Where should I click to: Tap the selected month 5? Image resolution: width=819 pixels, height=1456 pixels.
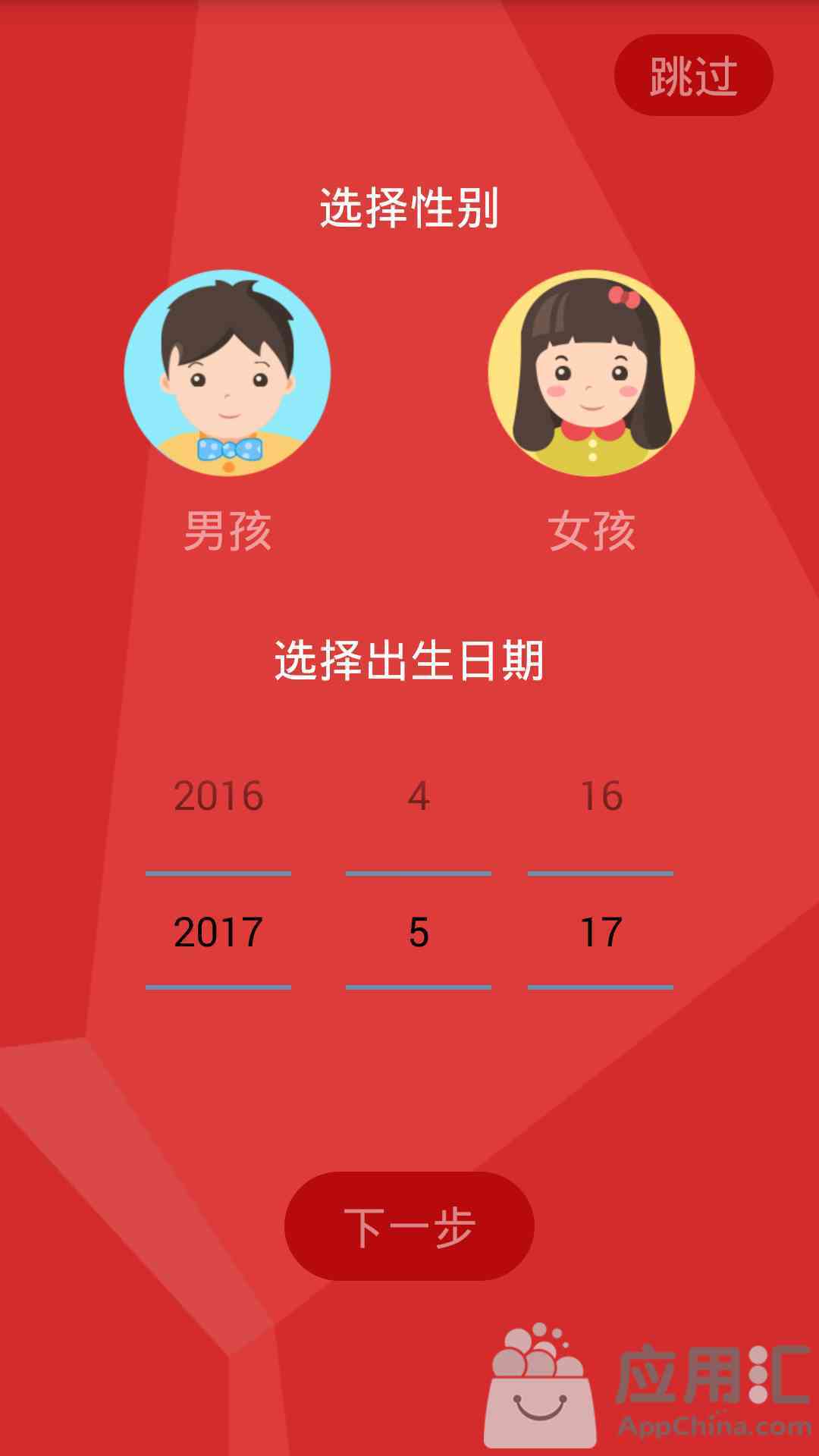pos(419,932)
